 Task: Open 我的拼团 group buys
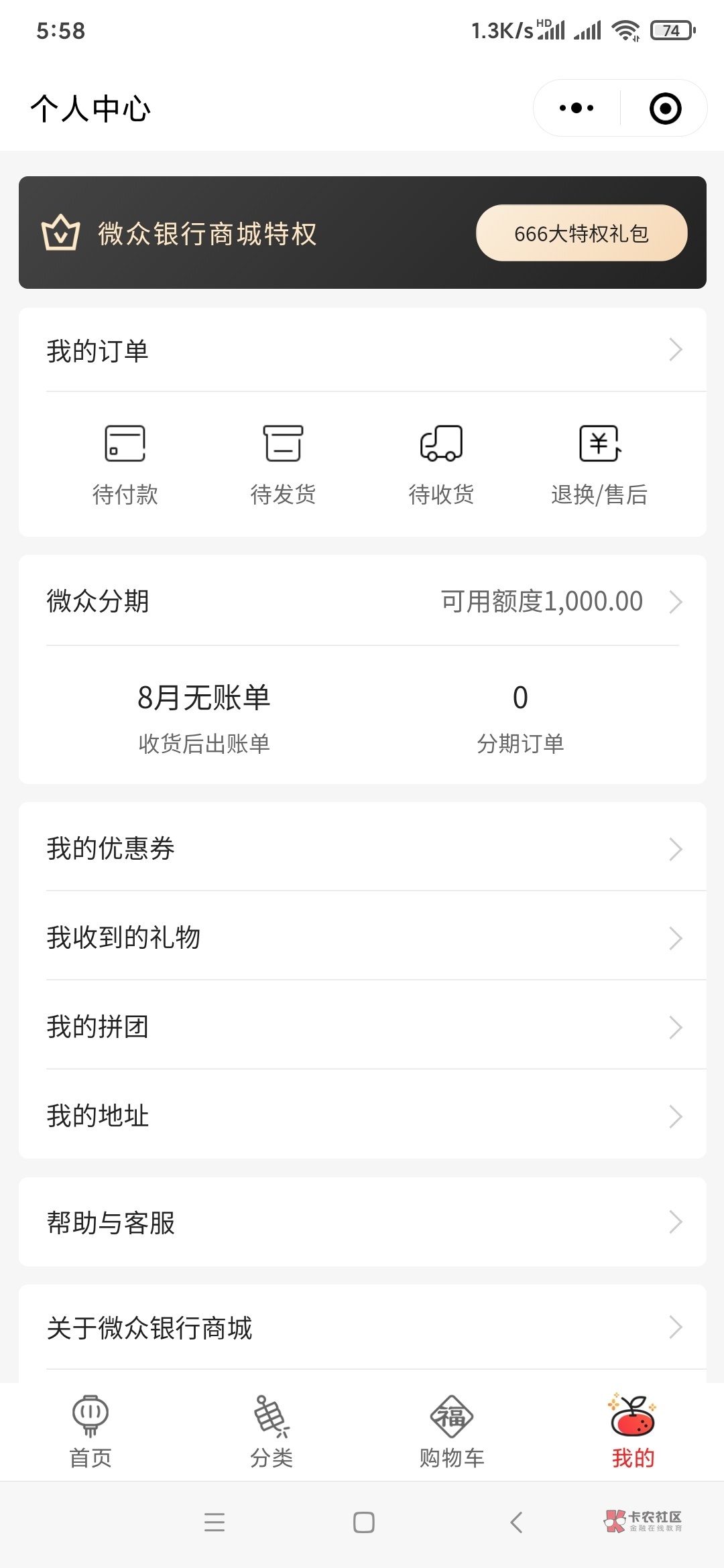[x=362, y=1027]
